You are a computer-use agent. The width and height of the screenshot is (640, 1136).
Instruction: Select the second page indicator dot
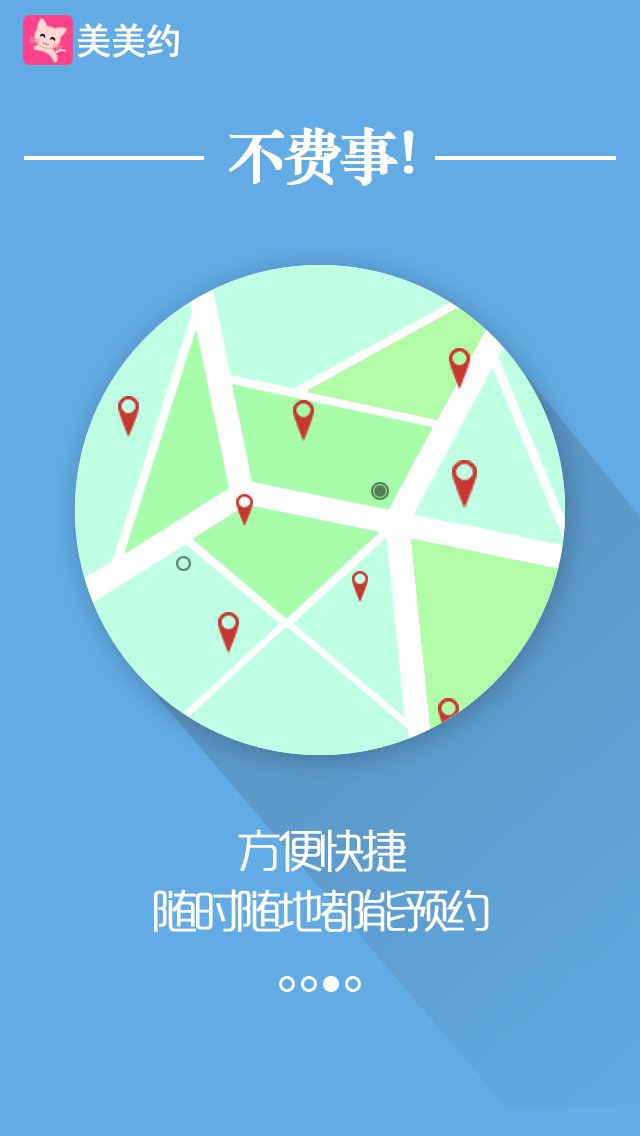309,984
